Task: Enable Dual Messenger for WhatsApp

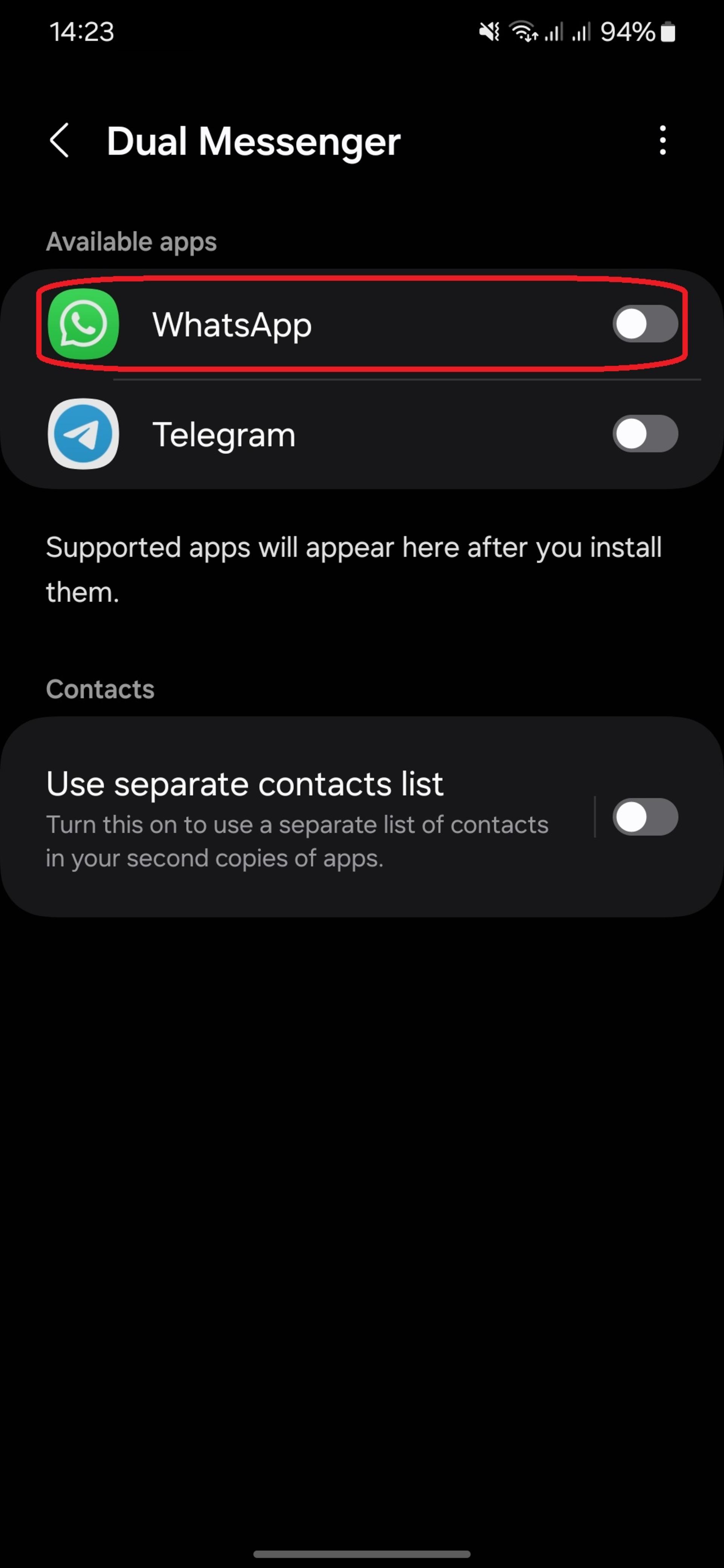Action: [x=645, y=324]
